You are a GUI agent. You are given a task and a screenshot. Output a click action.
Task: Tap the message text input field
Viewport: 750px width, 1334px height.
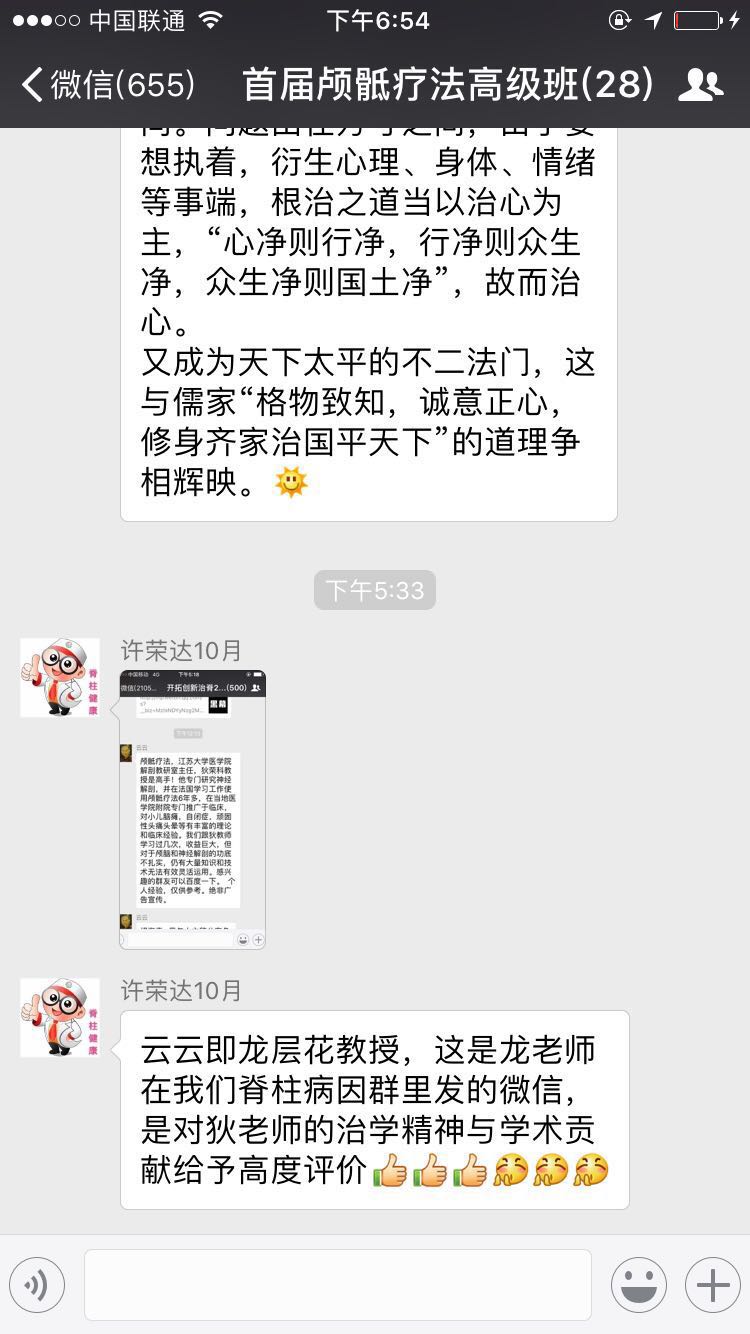(338, 1285)
